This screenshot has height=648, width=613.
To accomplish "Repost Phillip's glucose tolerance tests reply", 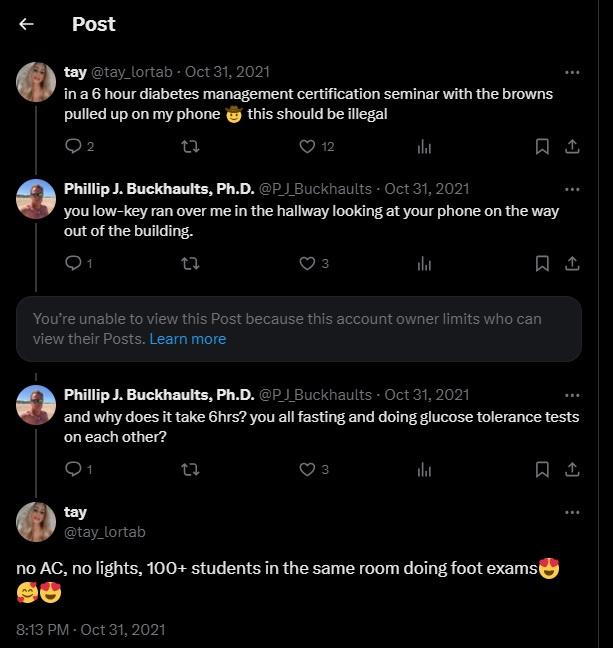I will click(189, 469).
